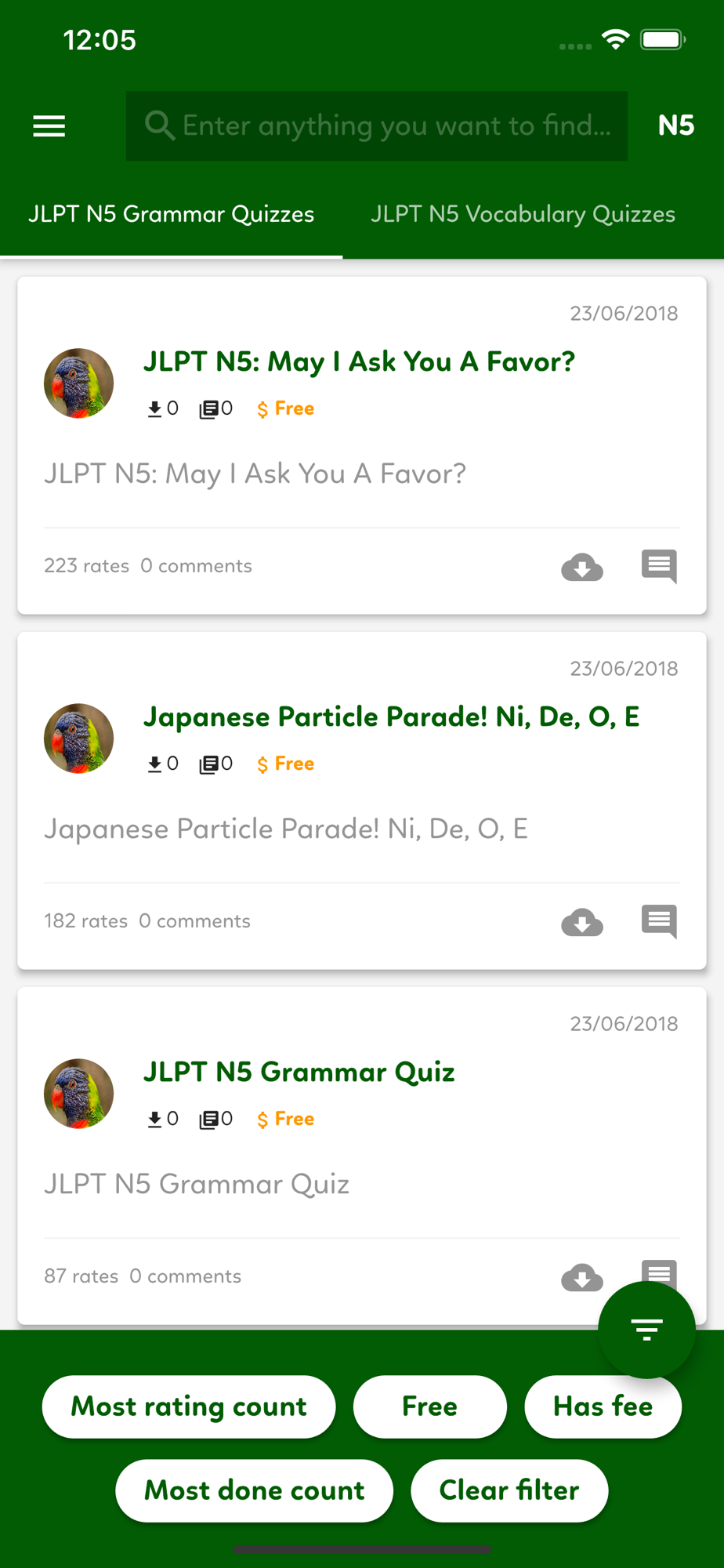This screenshot has height=1568, width=724.
Task: Clear filter on the quiz list
Action: coord(509,1490)
